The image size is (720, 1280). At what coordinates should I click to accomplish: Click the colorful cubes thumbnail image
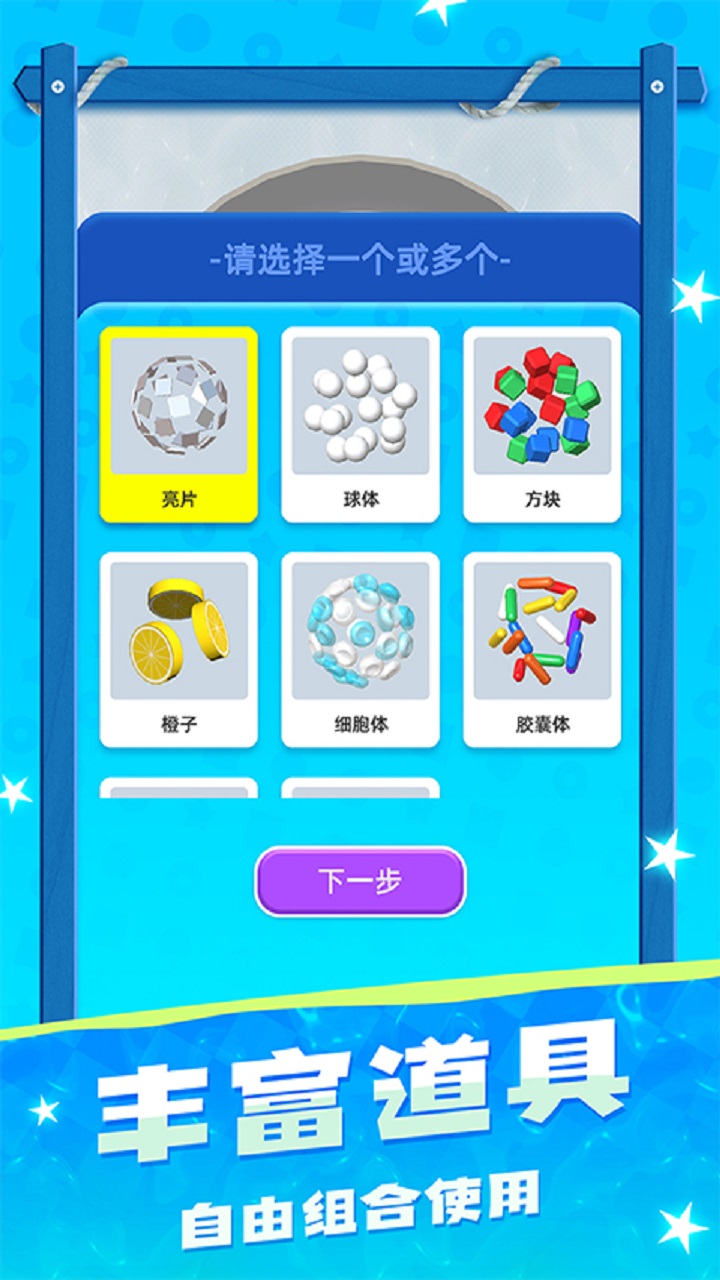click(540, 405)
